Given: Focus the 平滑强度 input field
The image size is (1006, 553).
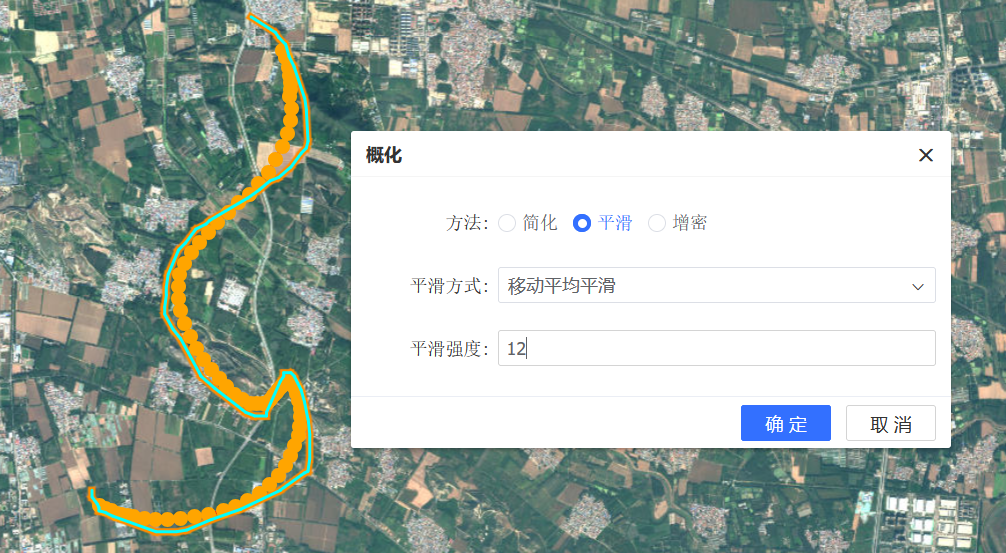Looking at the screenshot, I should point(716,349).
